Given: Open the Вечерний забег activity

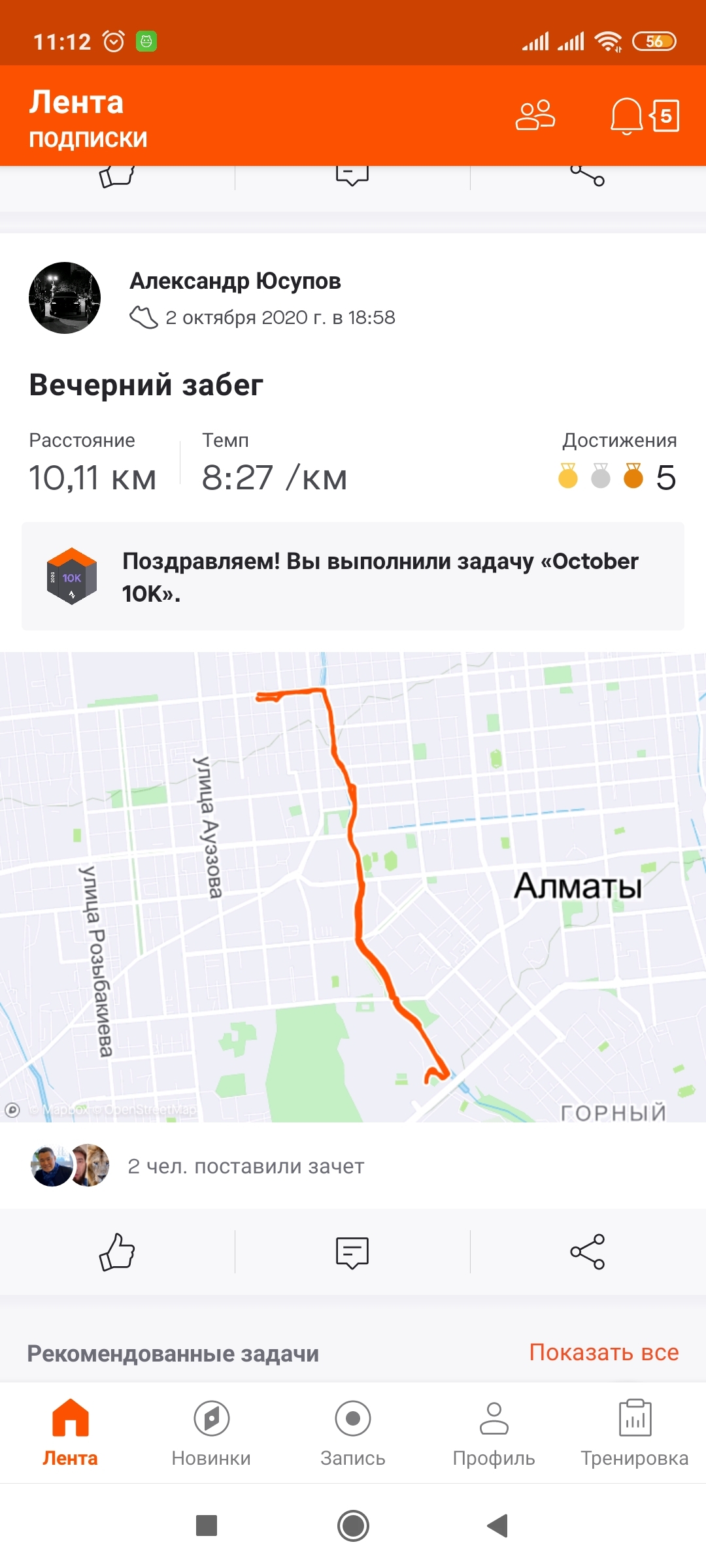Looking at the screenshot, I should 146,385.
